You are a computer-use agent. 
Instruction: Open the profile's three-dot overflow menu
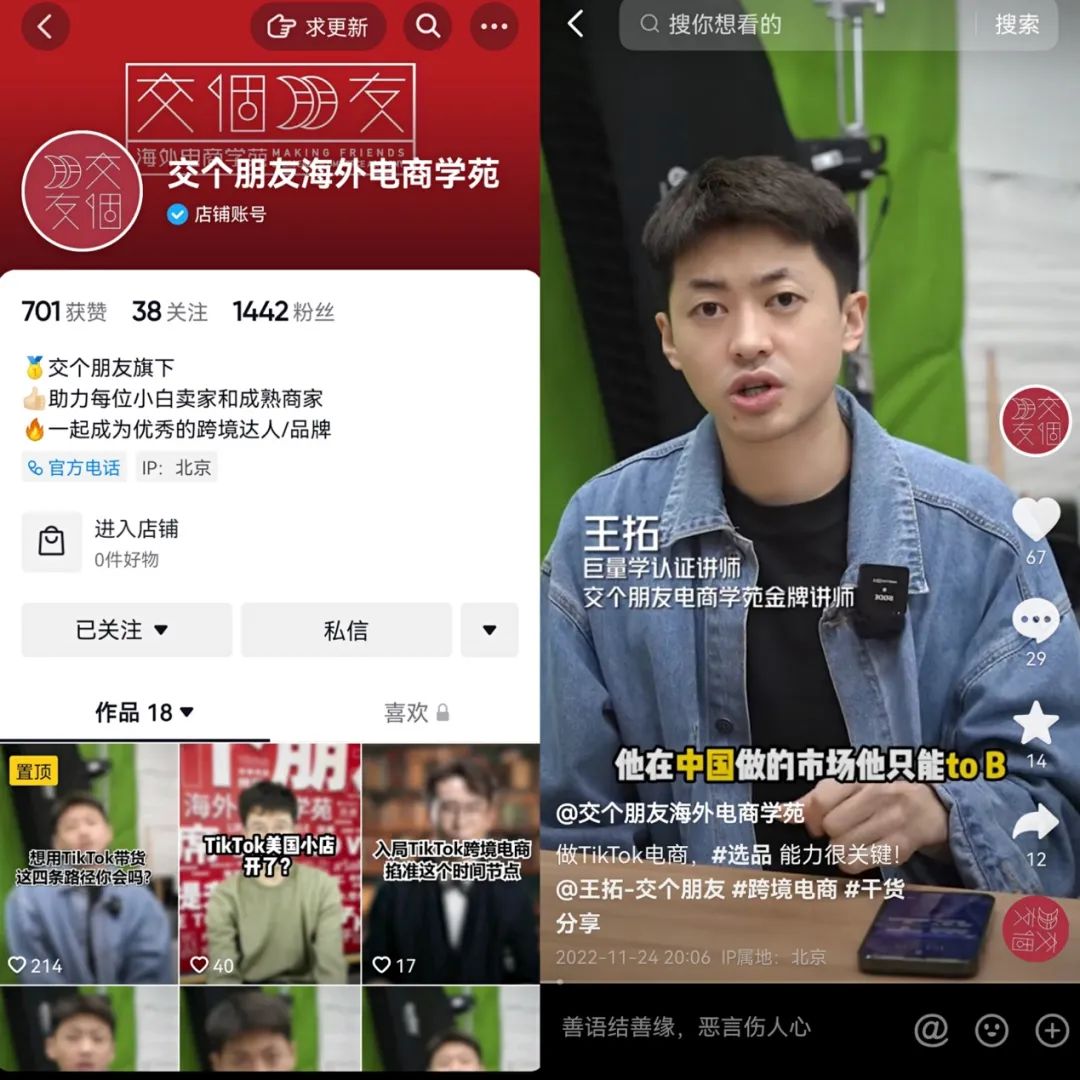tap(494, 27)
